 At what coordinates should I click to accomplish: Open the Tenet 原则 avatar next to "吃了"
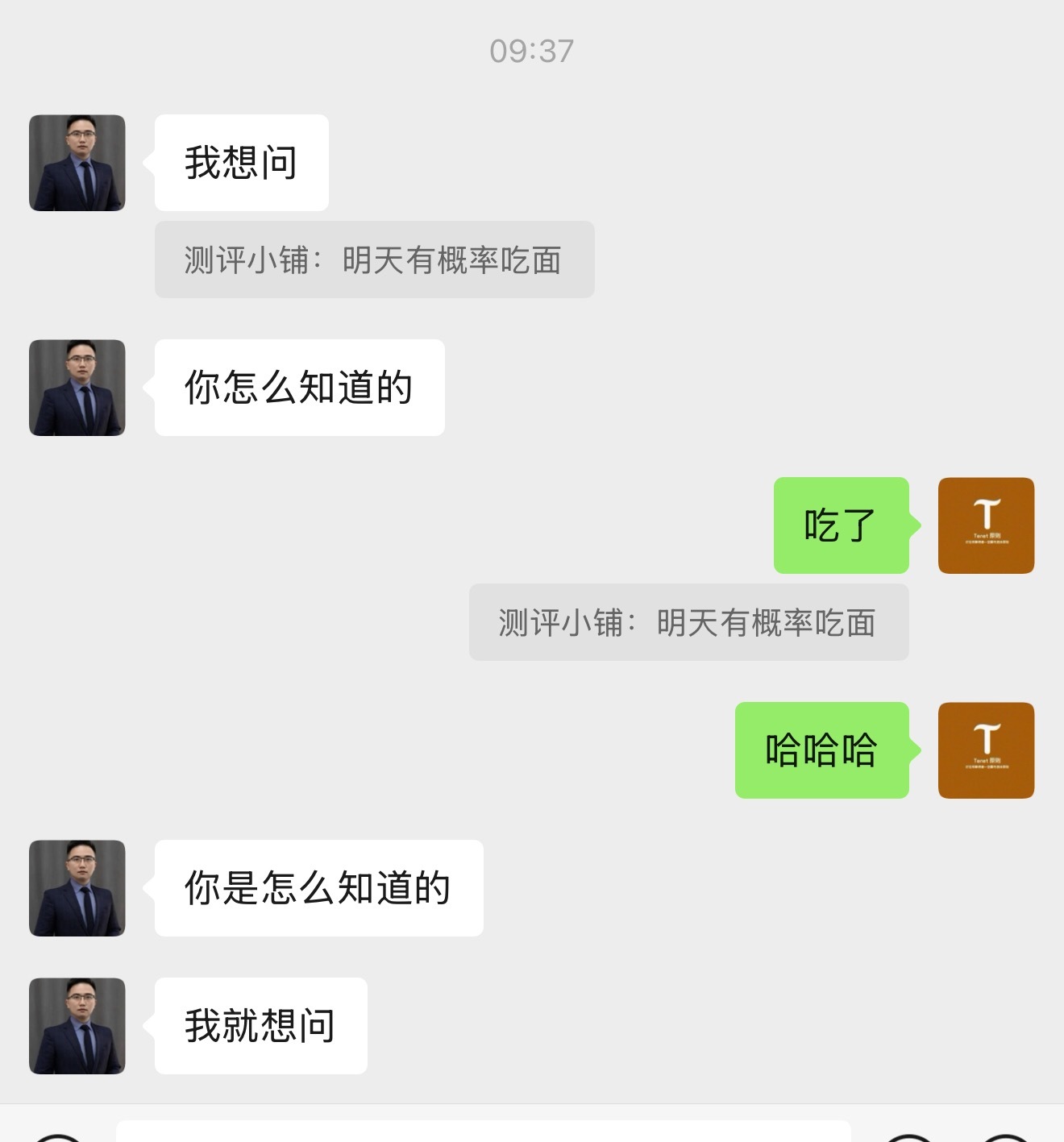986,525
